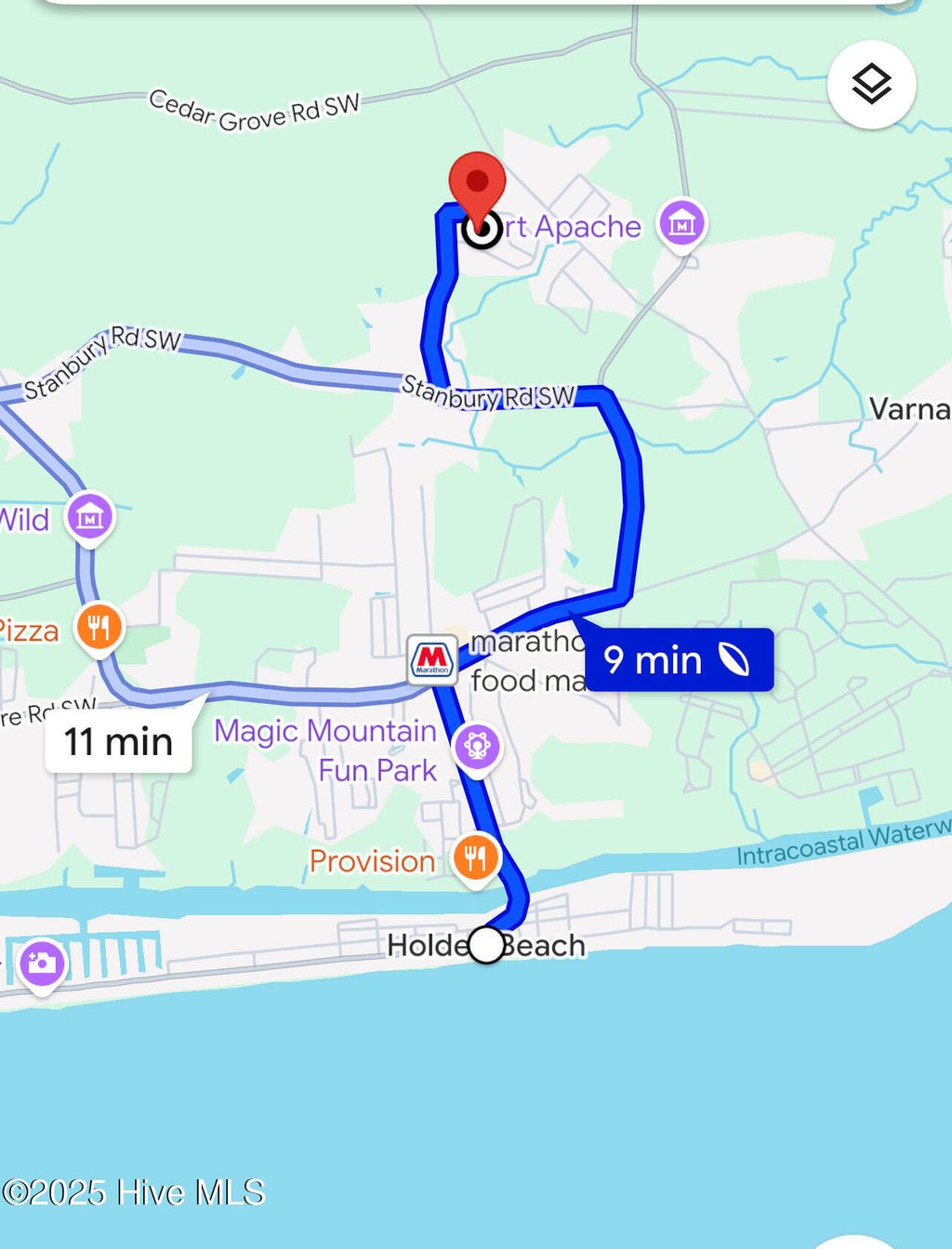Open the map layers button

[x=871, y=85]
